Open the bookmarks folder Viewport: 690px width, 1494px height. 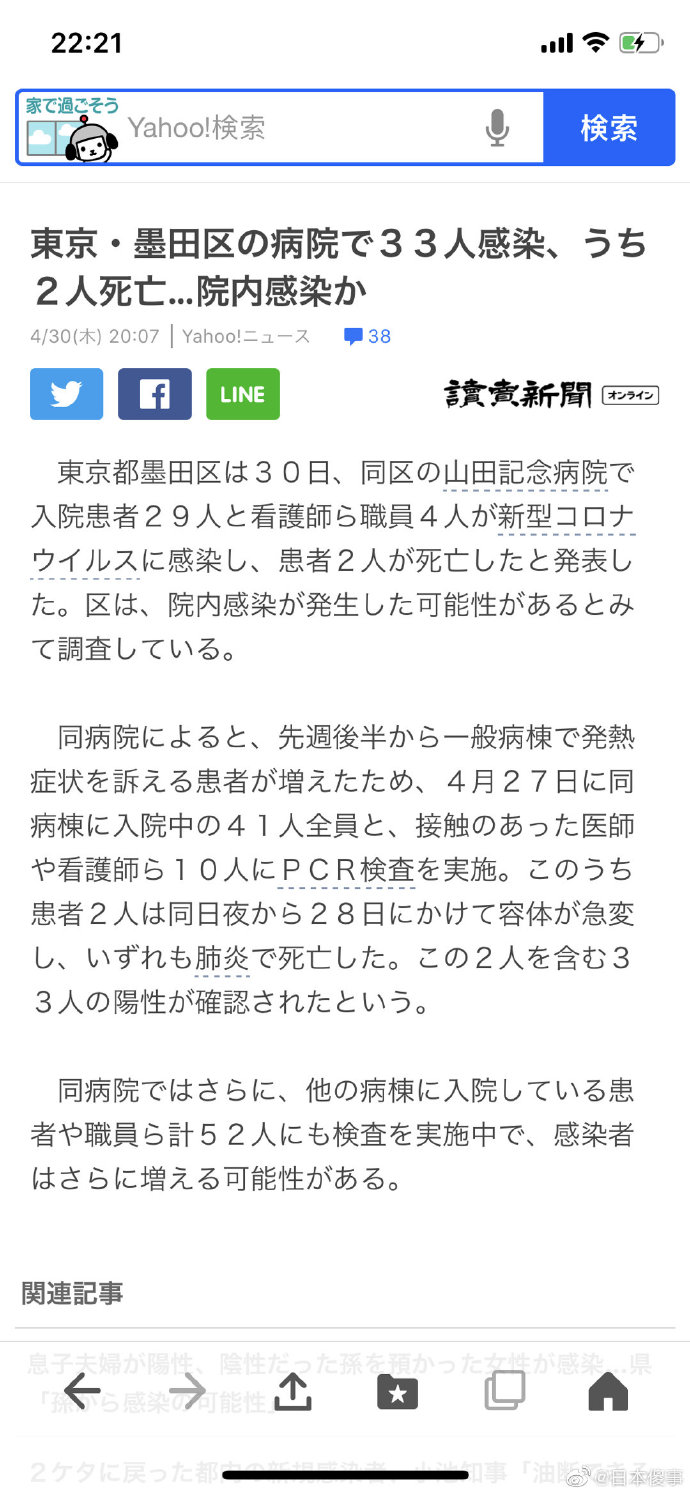coord(397,1391)
